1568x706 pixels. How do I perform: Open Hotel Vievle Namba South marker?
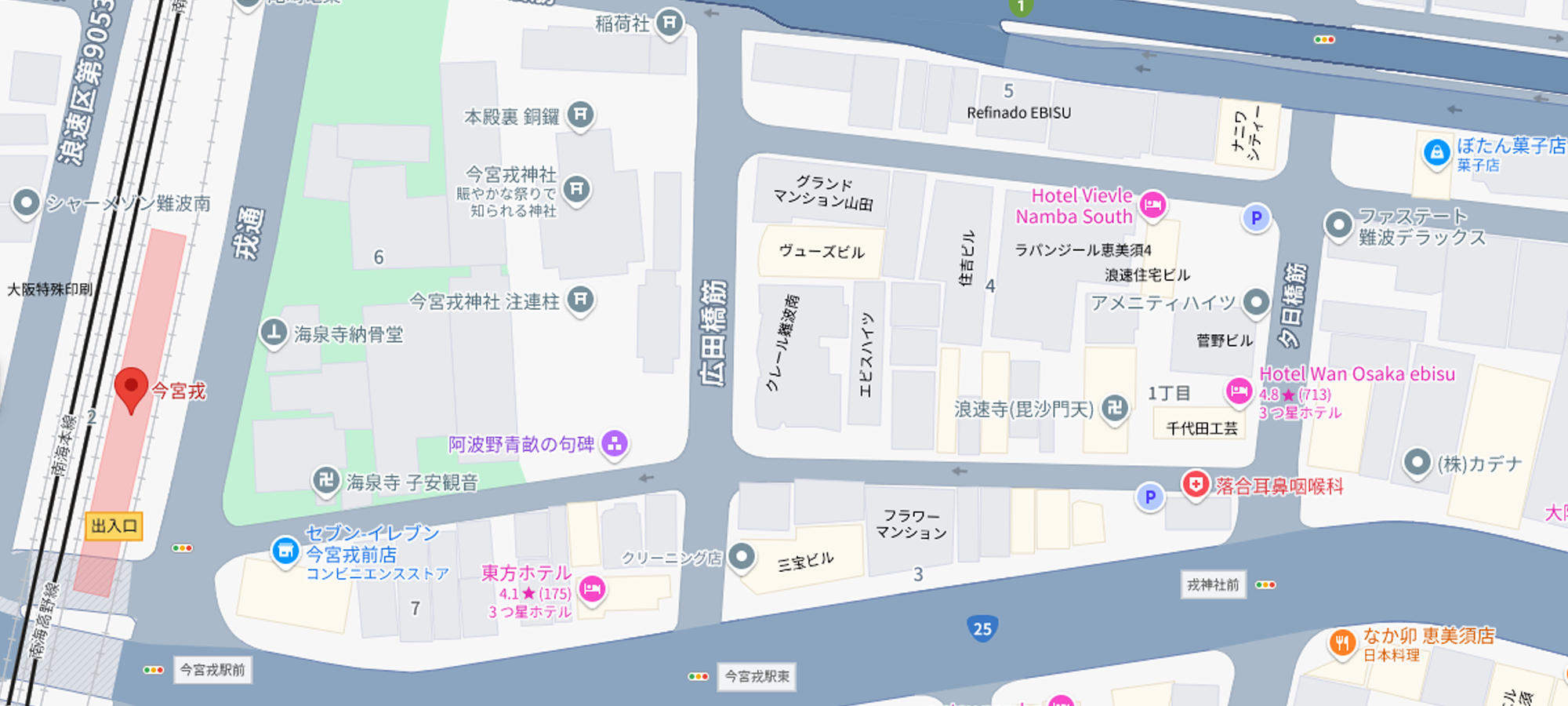(x=1152, y=206)
